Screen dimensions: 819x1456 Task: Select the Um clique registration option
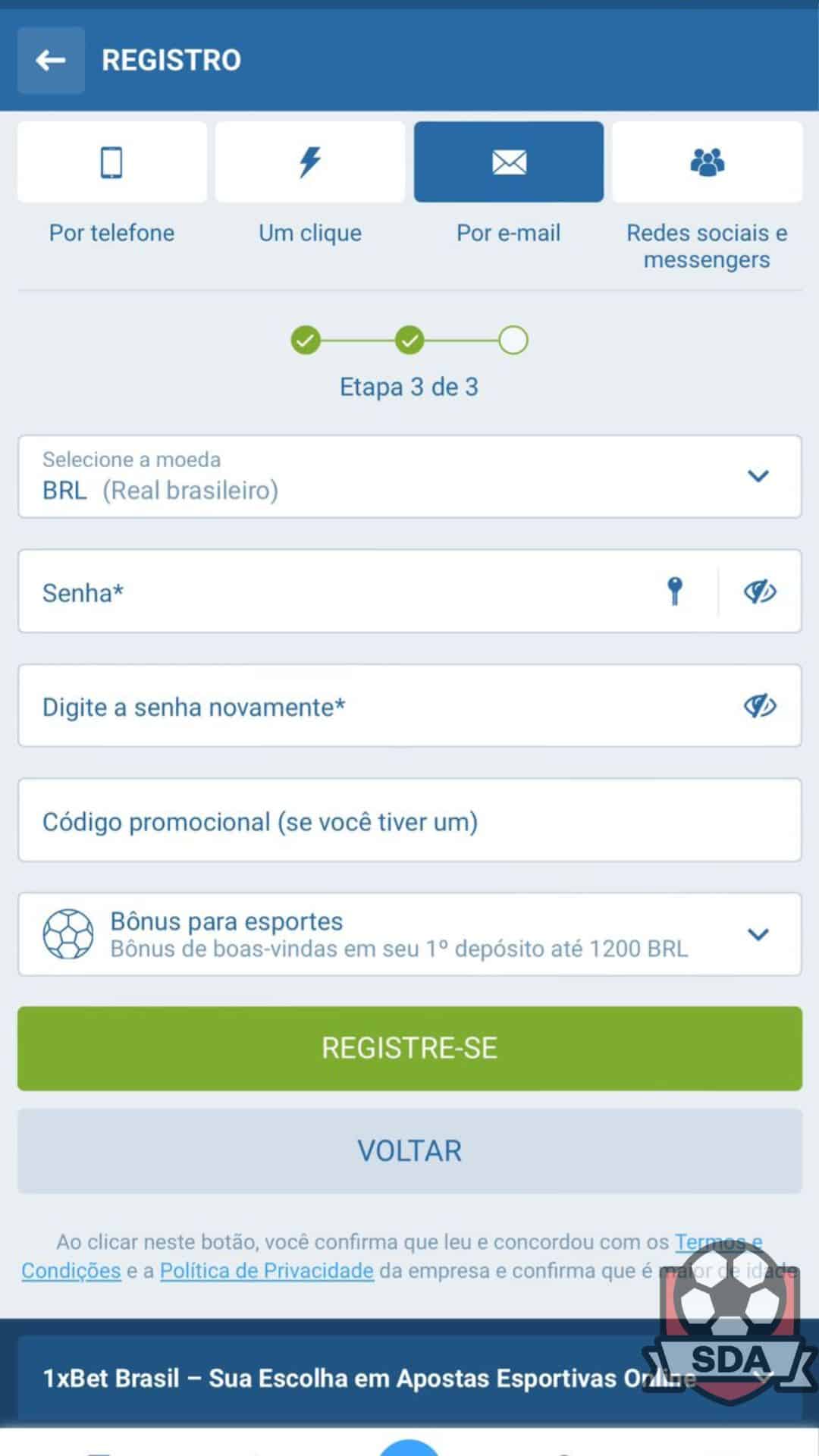309,162
